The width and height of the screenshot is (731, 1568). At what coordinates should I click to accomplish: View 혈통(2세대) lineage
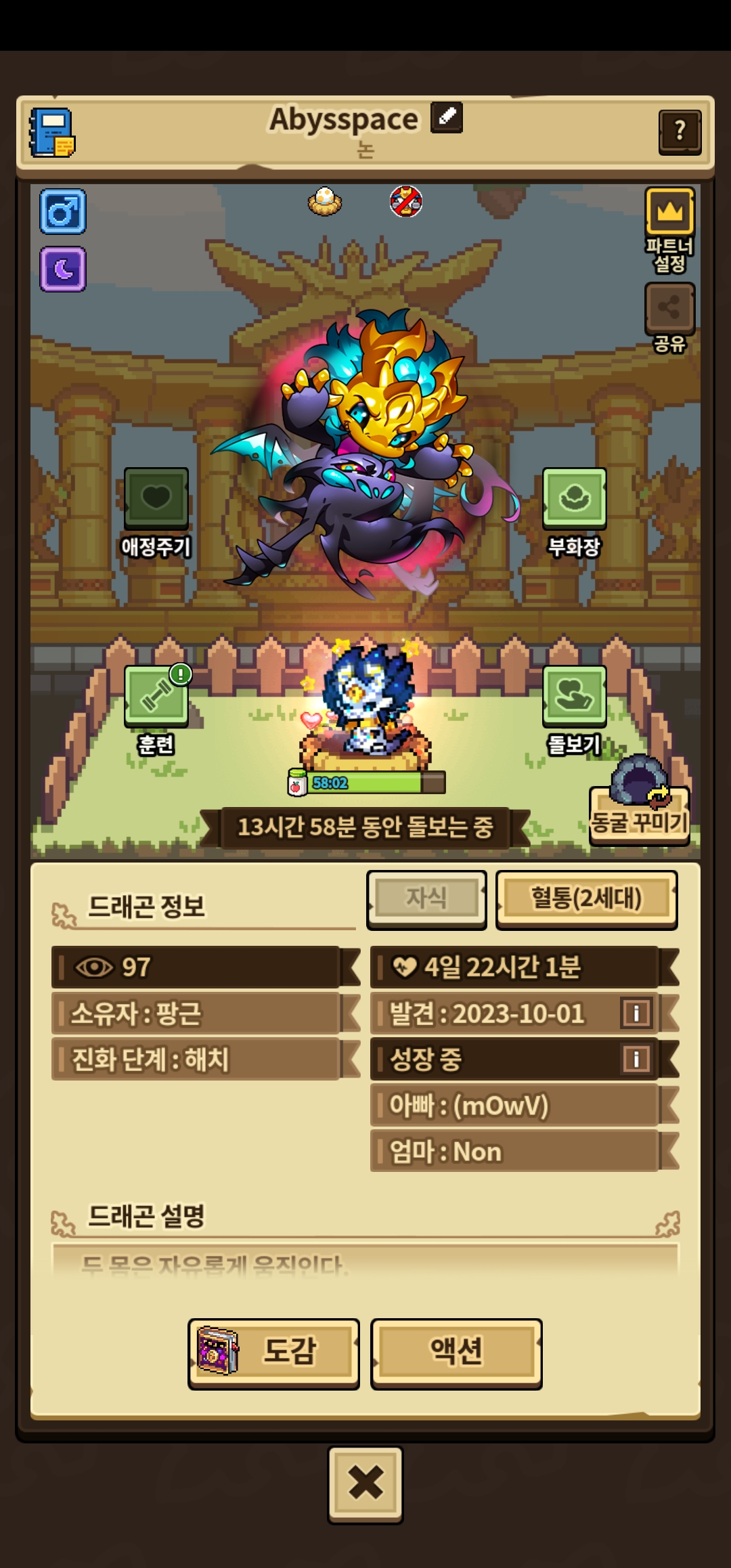click(586, 899)
